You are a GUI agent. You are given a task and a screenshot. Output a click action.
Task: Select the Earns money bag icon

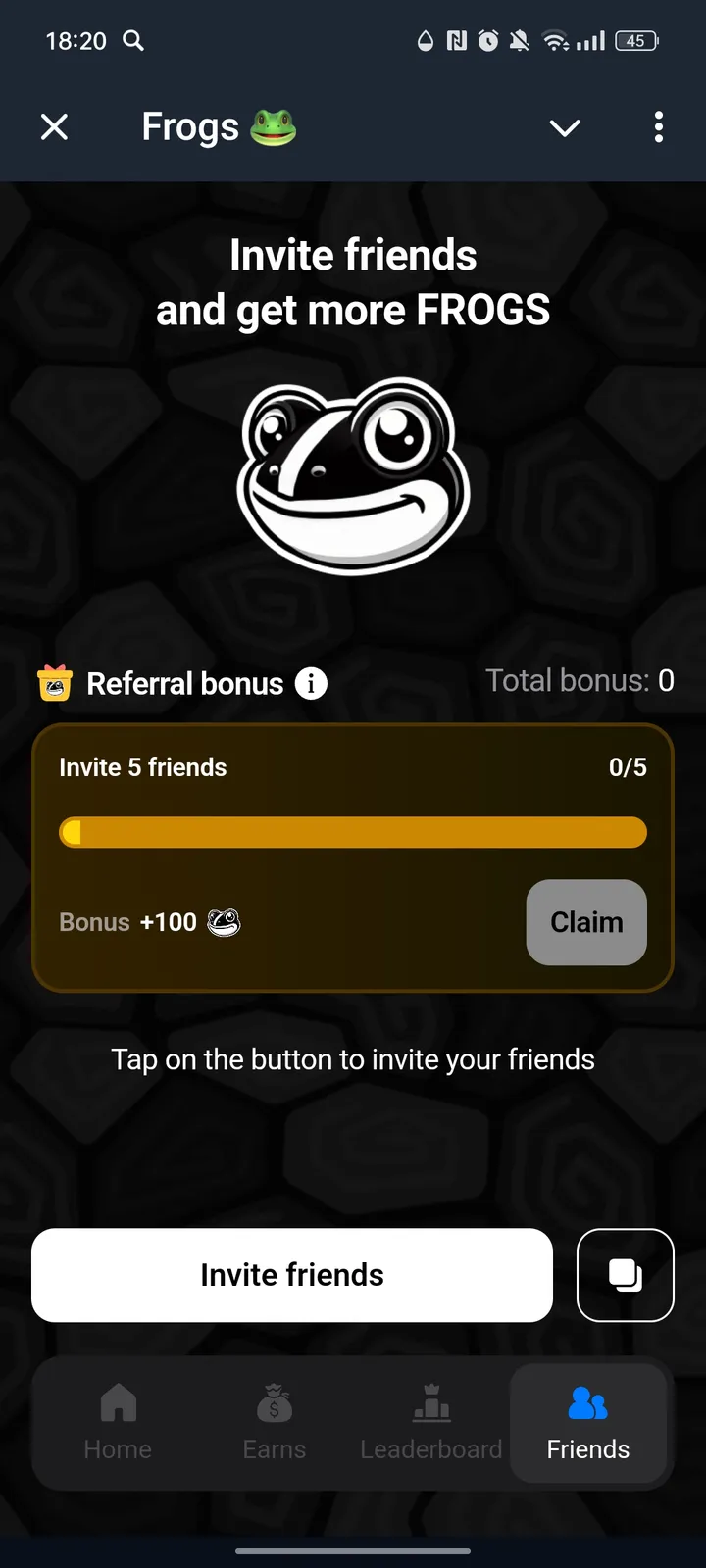(274, 1403)
